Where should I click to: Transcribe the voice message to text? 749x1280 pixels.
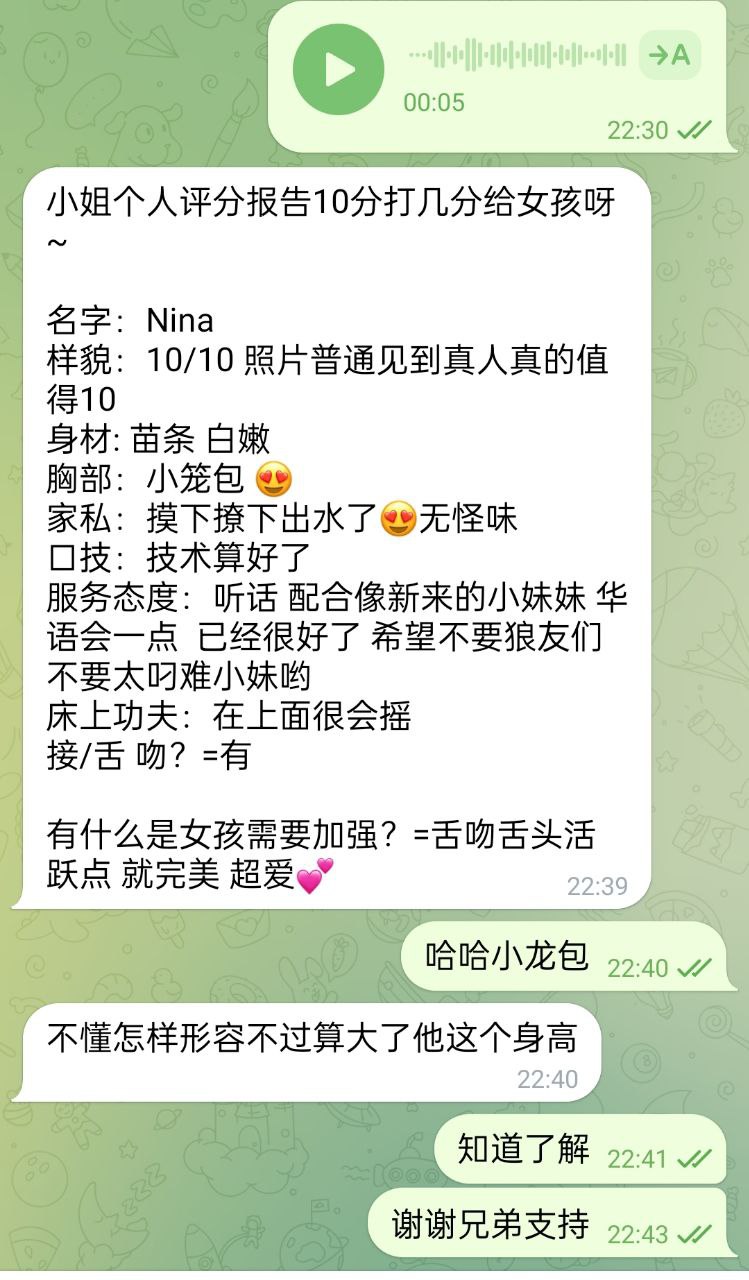[x=669, y=55]
